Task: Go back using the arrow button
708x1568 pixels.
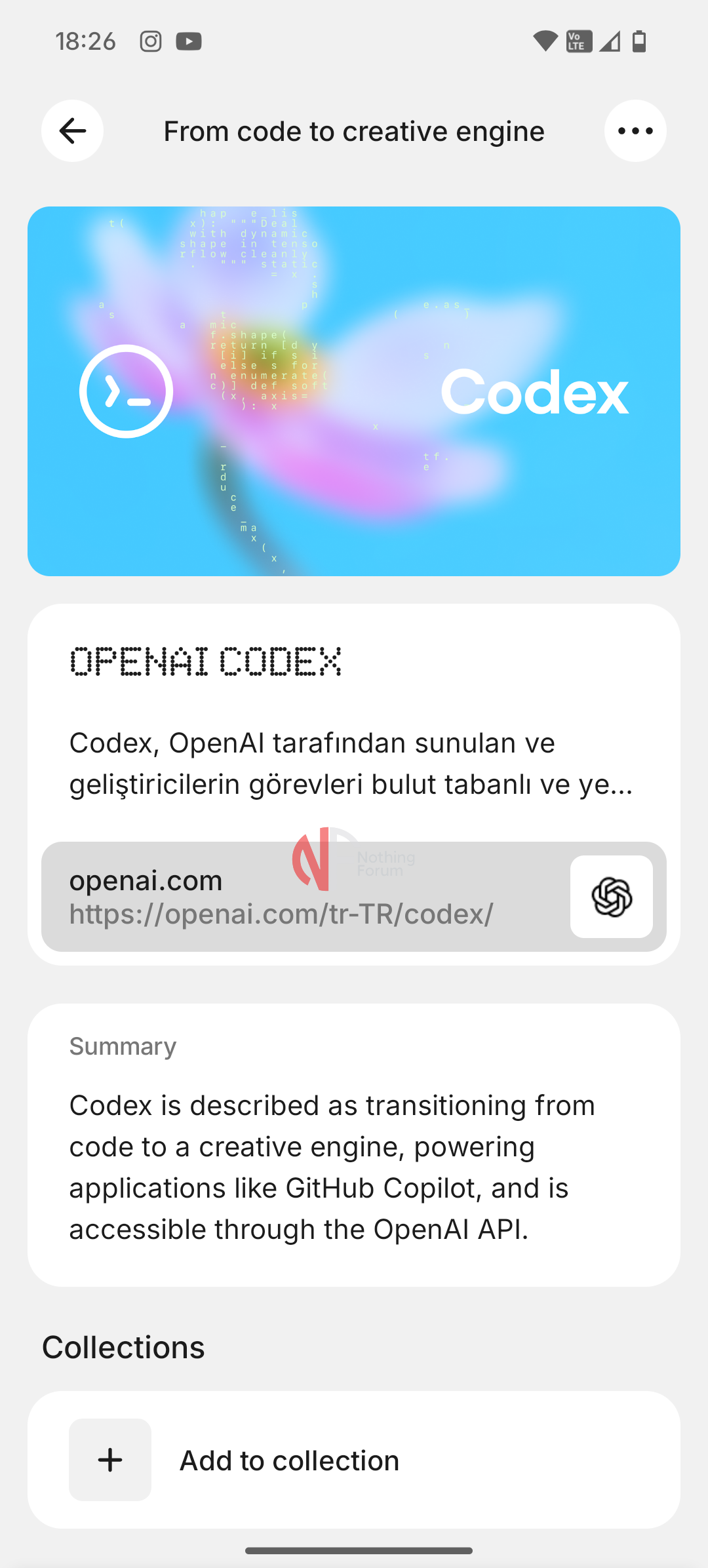Action: pyautogui.click(x=72, y=131)
